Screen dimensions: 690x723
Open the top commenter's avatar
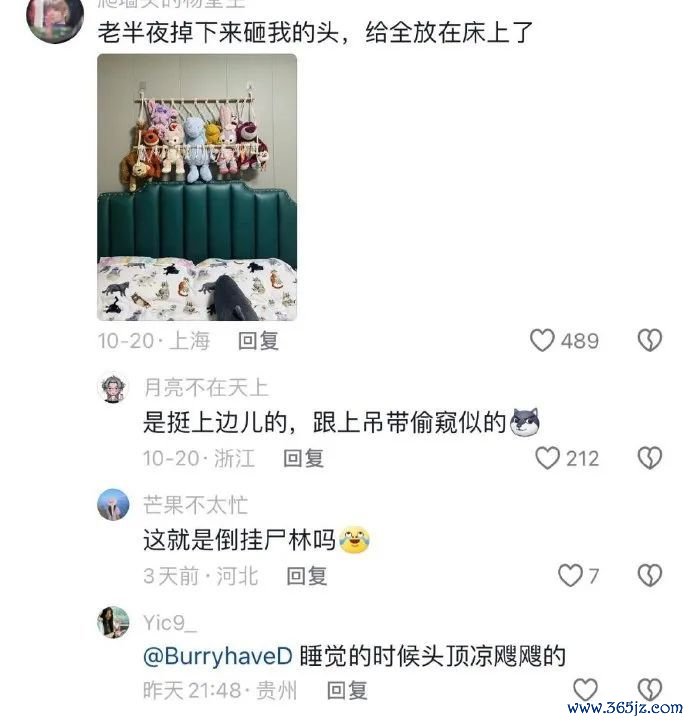(x=52, y=18)
